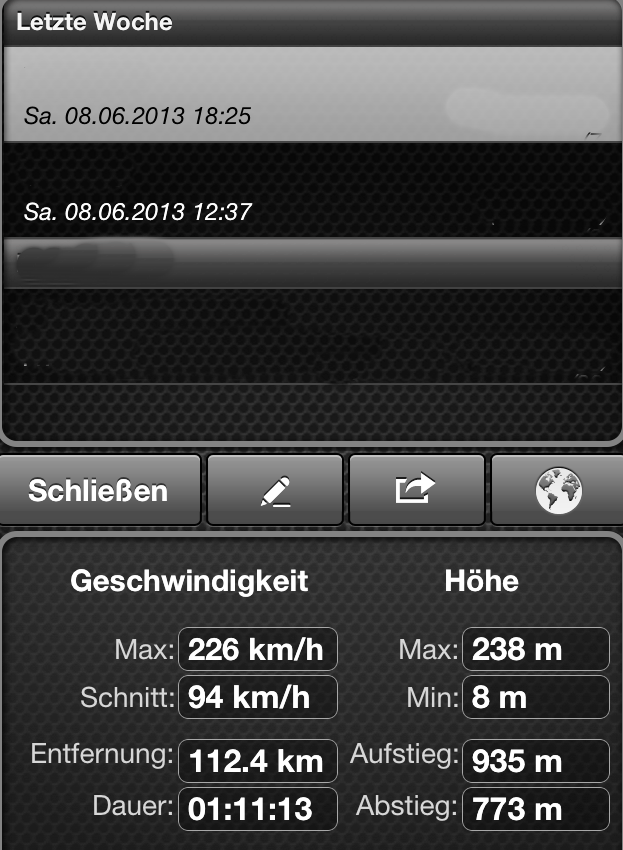This screenshot has width=623, height=850.
Task: Show the trip on the globe map
Action: (x=558, y=490)
